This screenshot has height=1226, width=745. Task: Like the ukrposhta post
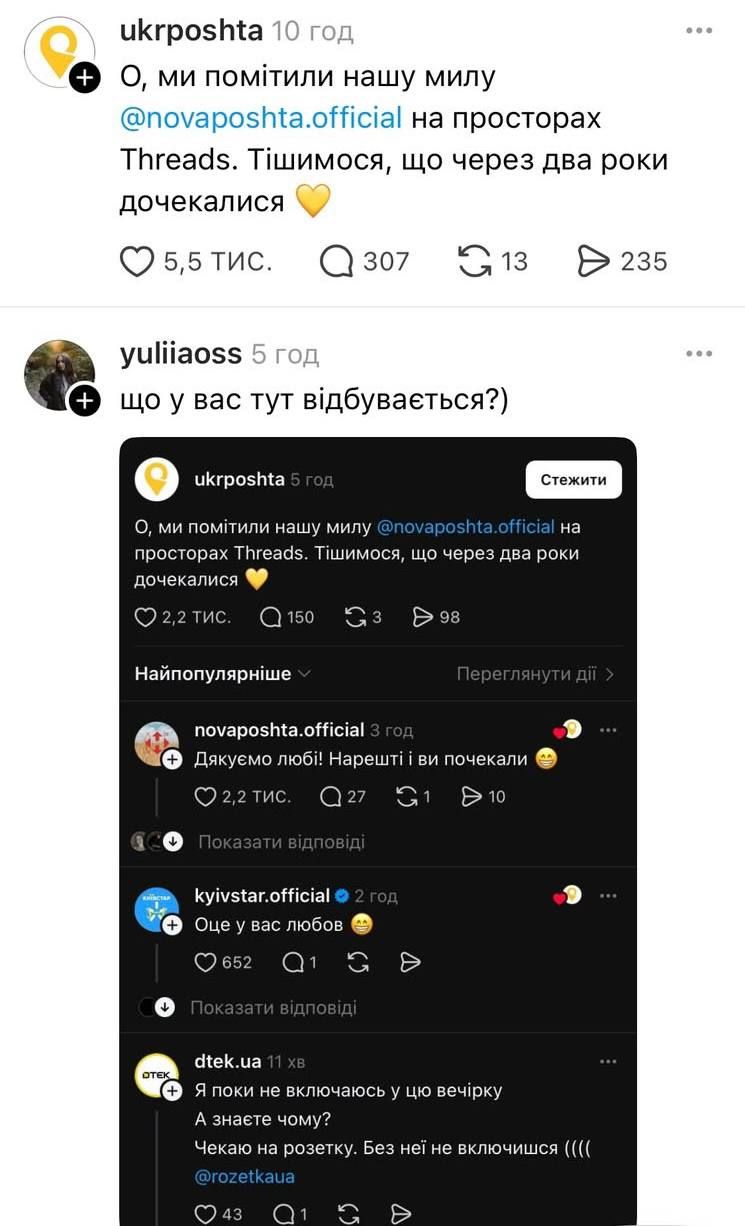(137, 261)
